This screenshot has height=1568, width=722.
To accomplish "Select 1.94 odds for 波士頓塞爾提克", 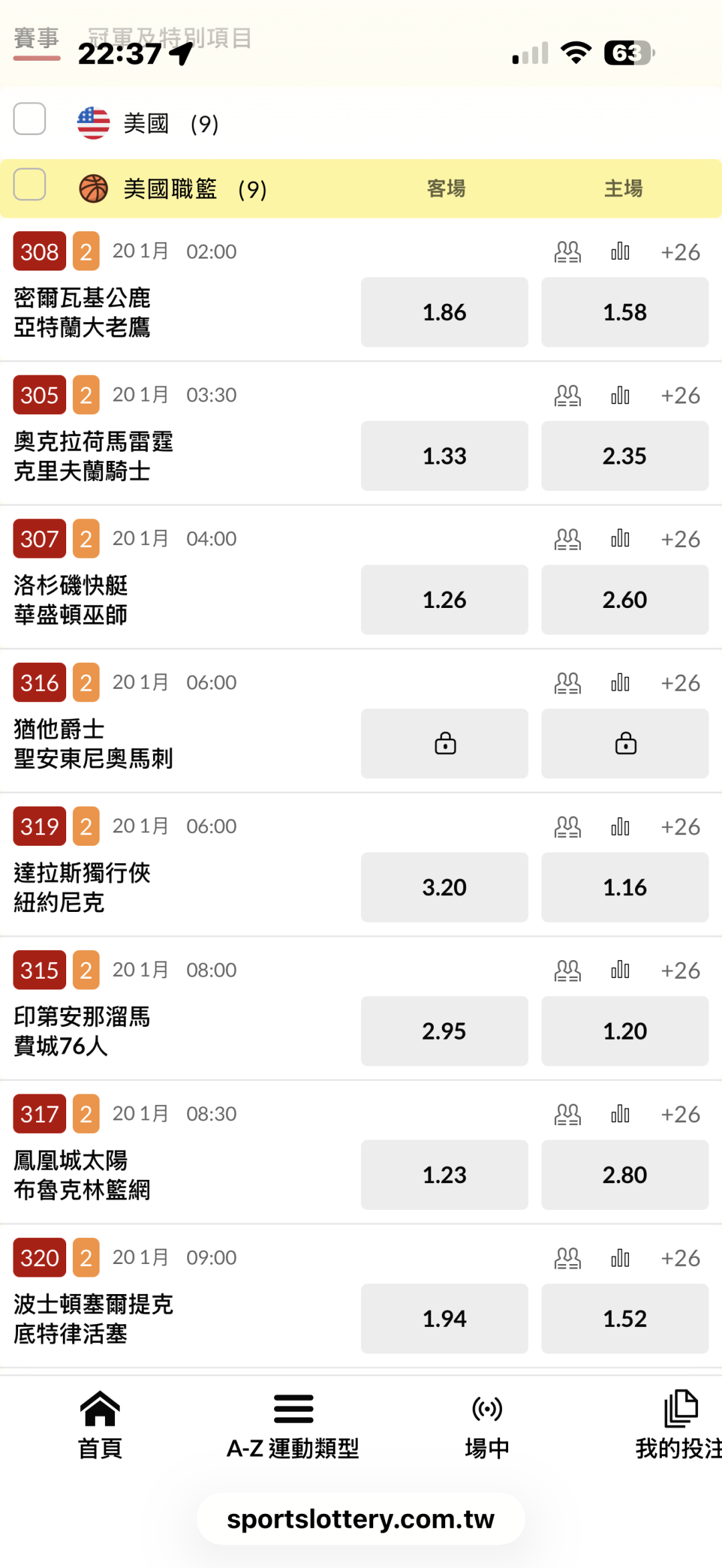I will [445, 1318].
